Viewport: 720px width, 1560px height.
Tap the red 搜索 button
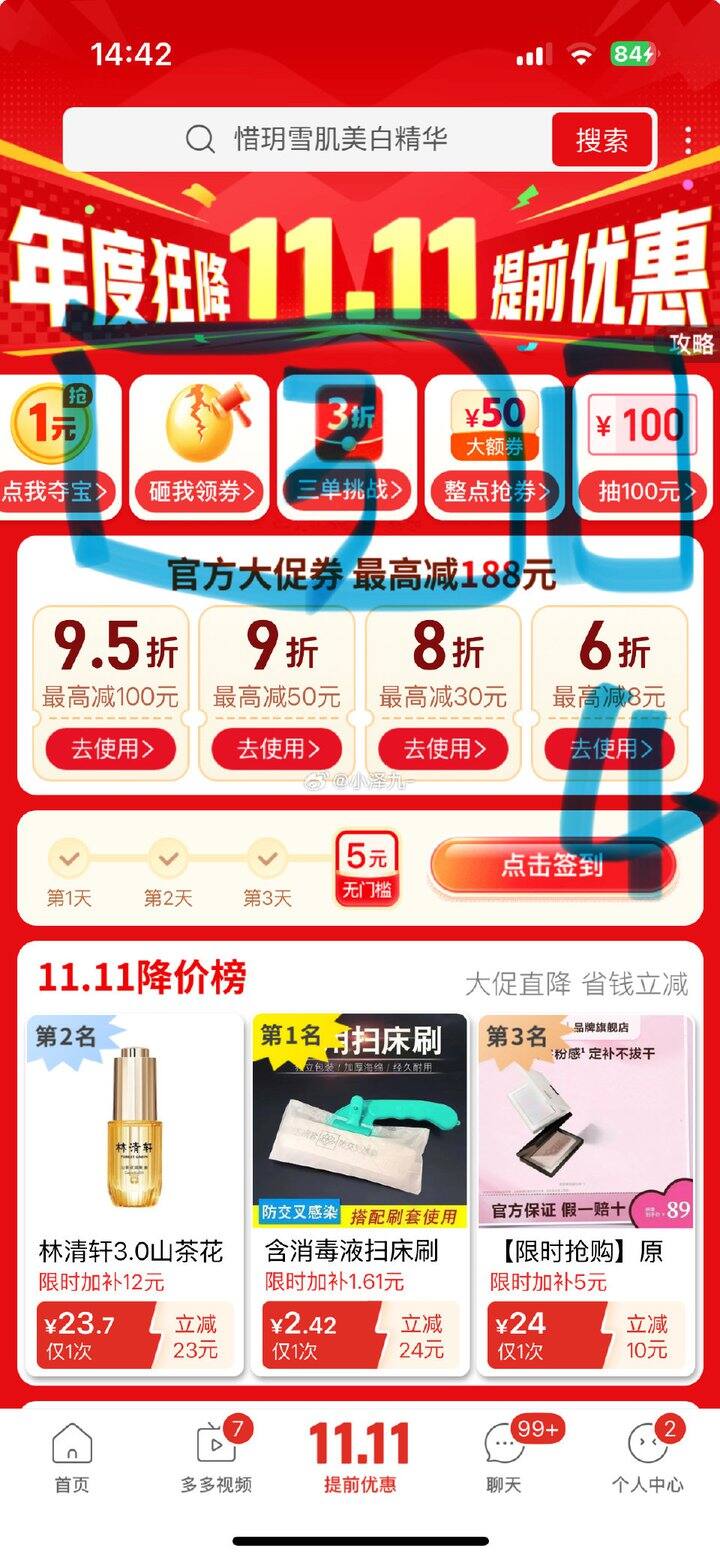pyautogui.click(x=601, y=140)
